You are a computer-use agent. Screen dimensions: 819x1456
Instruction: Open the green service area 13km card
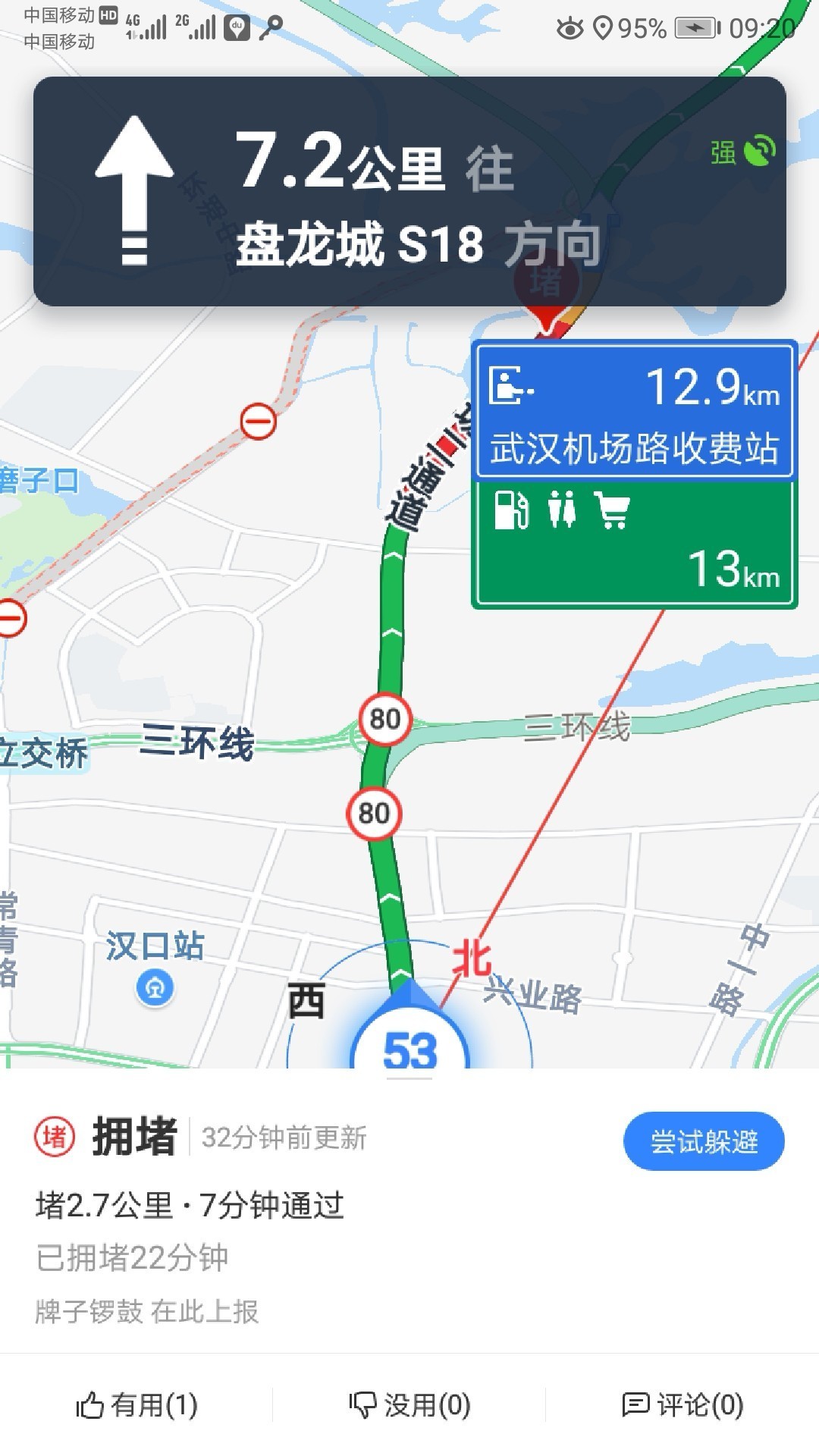pyautogui.click(x=634, y=544)
